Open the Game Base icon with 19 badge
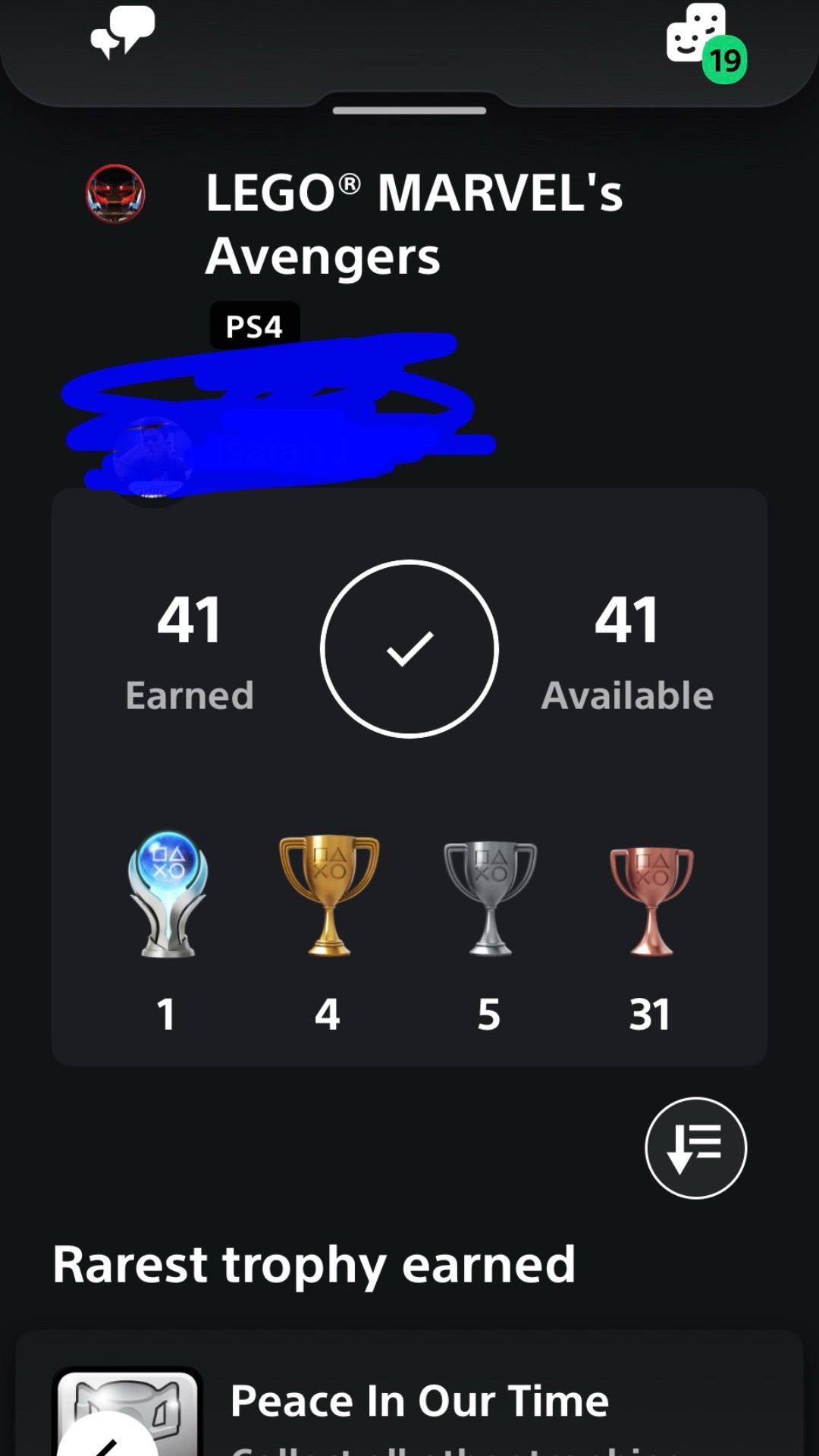Image resolution: width=819 pixels, height=1456 pixels. pyautogui.click(x=705, y=42)
